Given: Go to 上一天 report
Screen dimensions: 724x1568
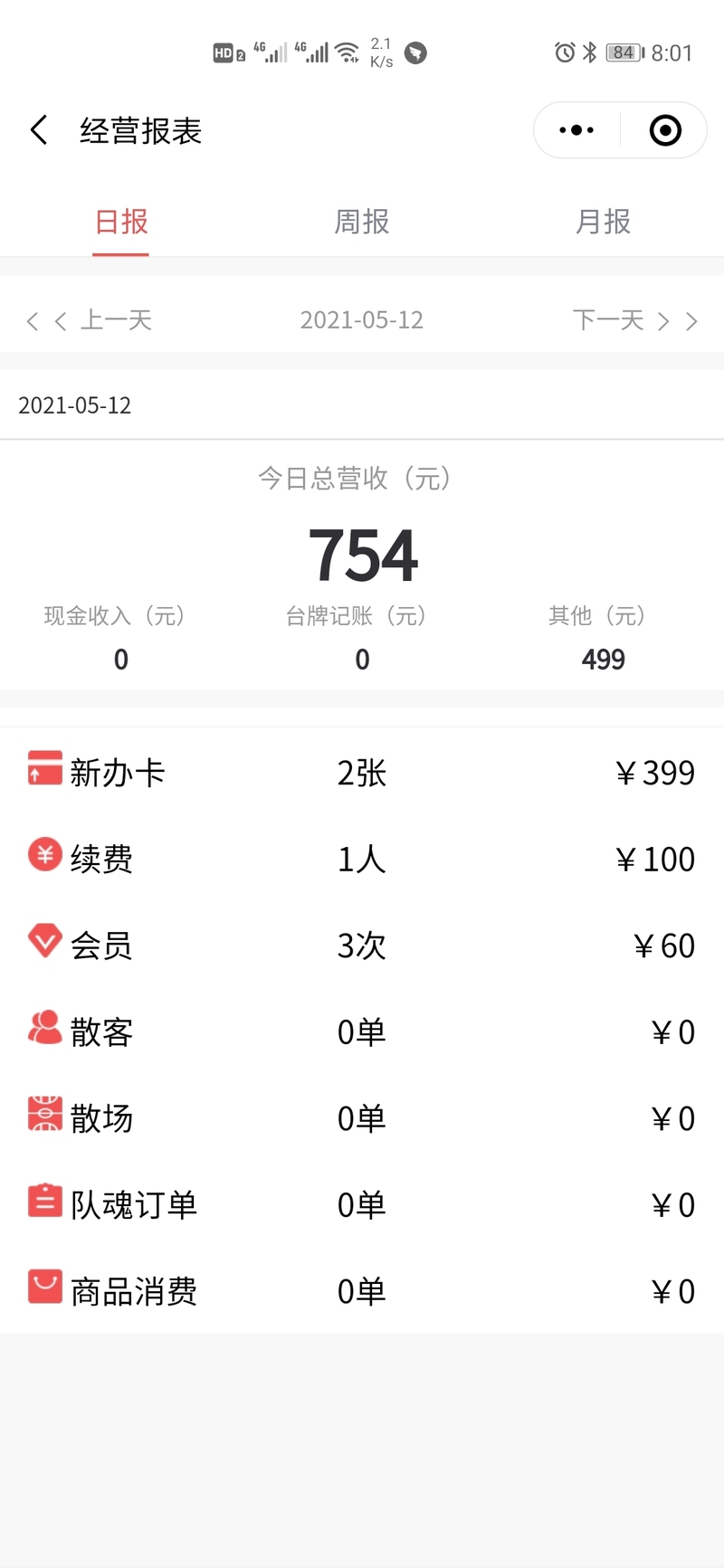Looking at the screenshot, I should click(x=90, y=320).
